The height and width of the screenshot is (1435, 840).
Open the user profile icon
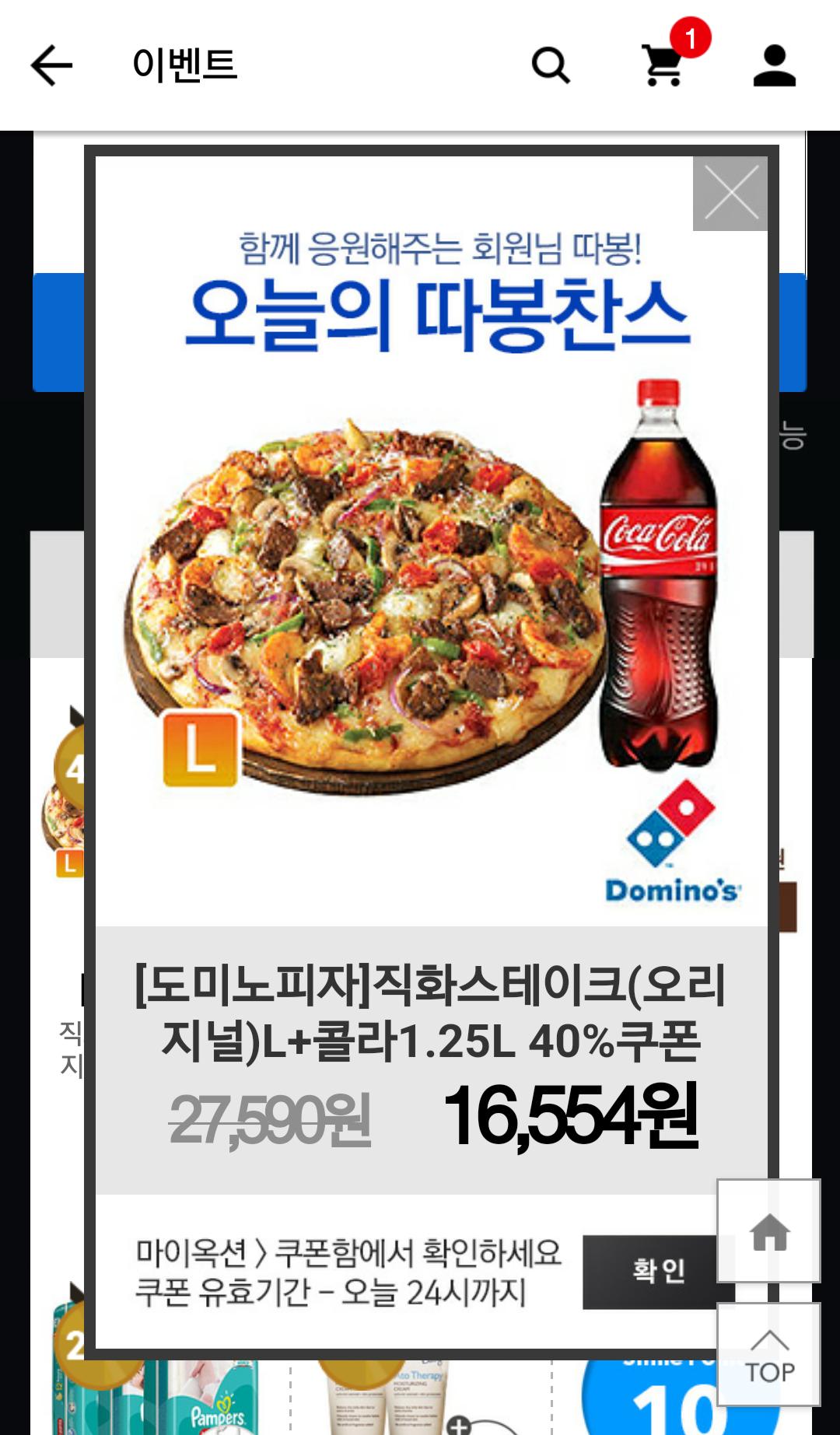point(774,65)
